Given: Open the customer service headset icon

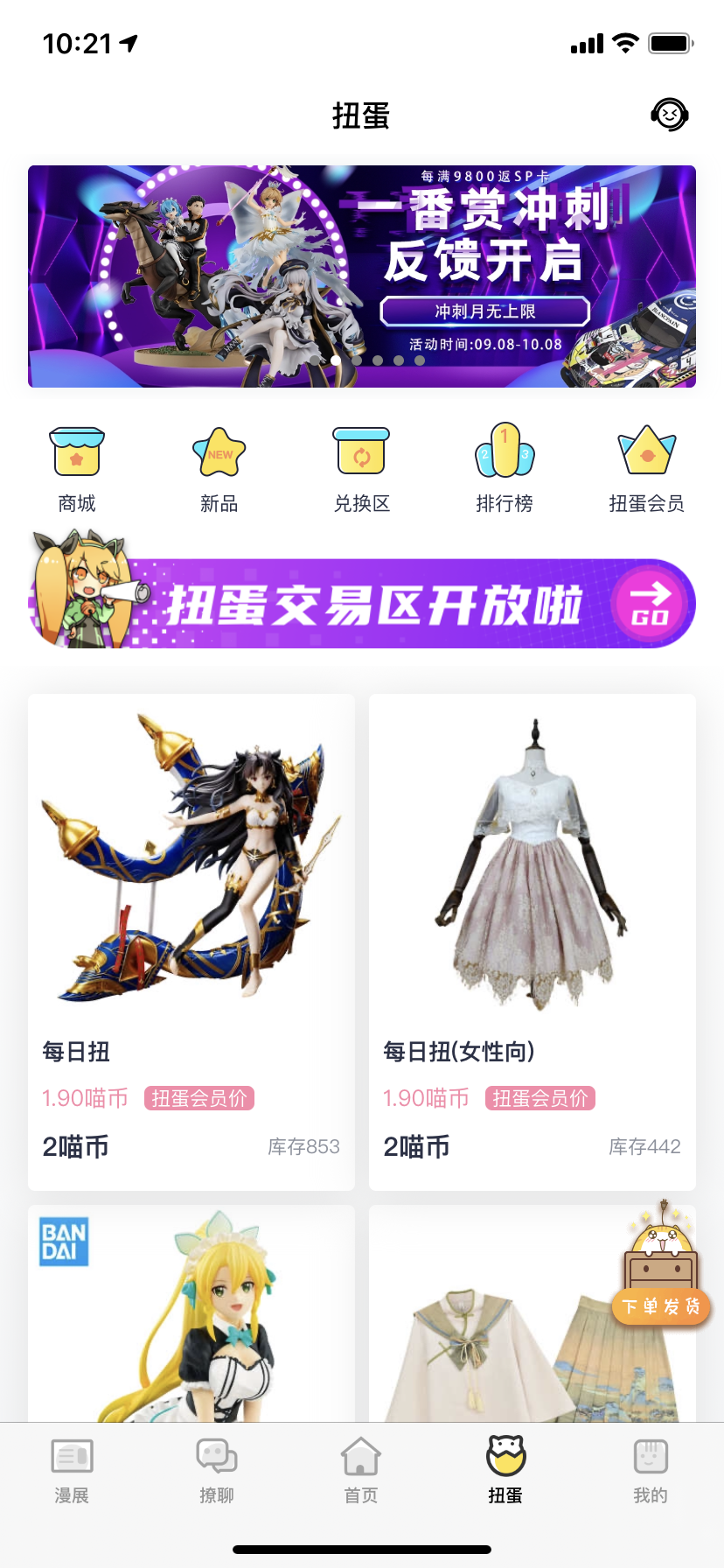Looking at the screenshot, I should pyautogui.click(x=670, y=115).
